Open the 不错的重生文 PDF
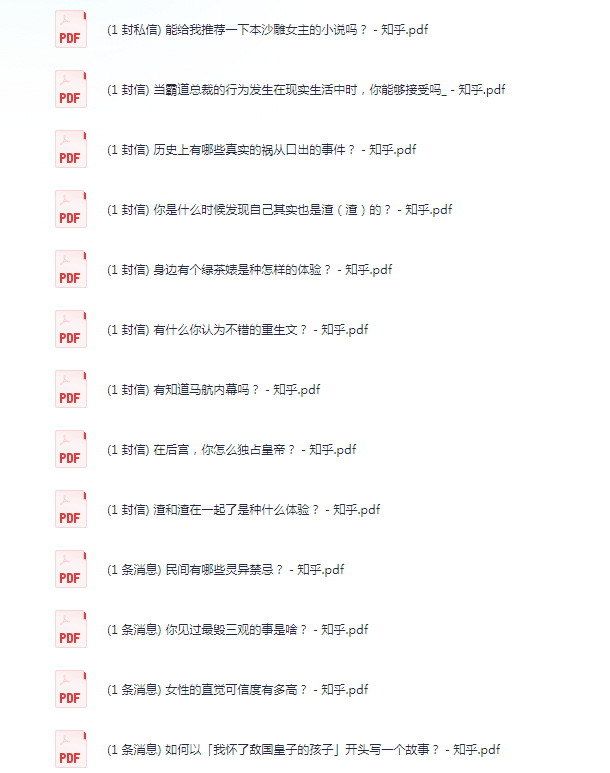 237,330
